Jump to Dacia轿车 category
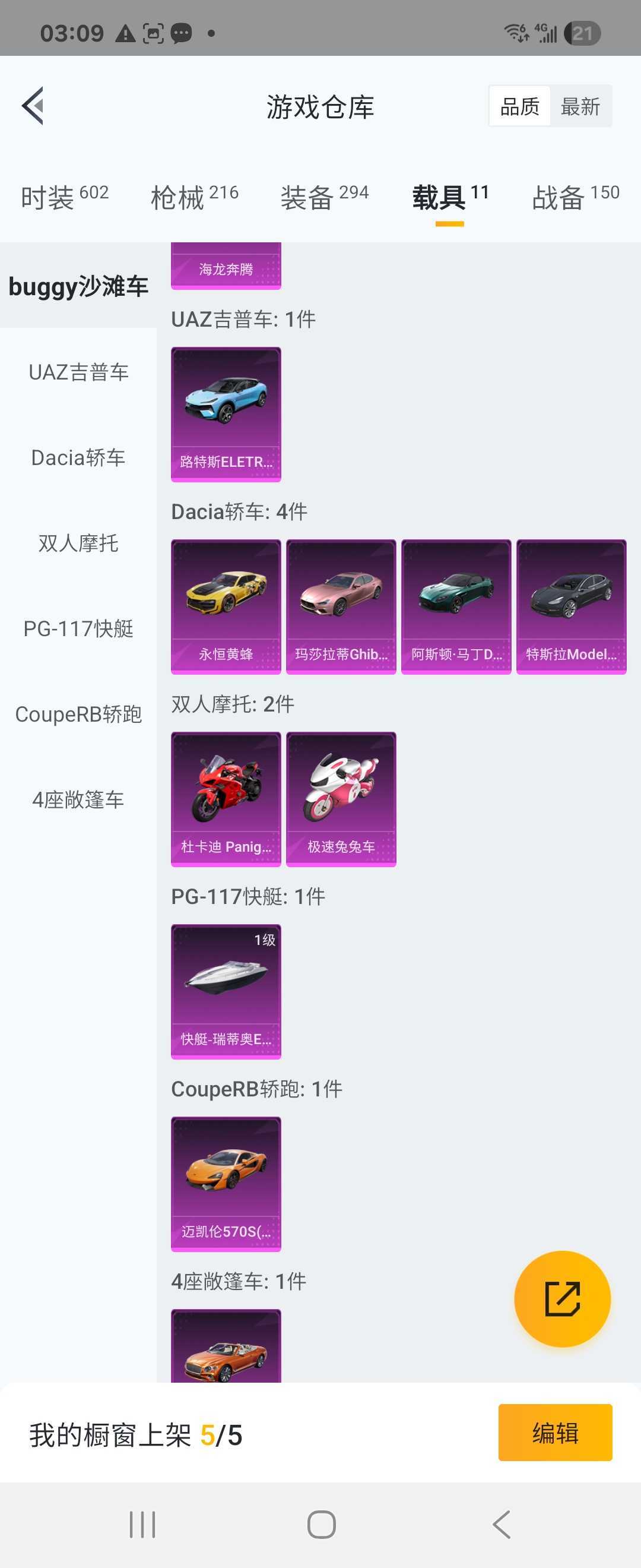 [78, 458]
